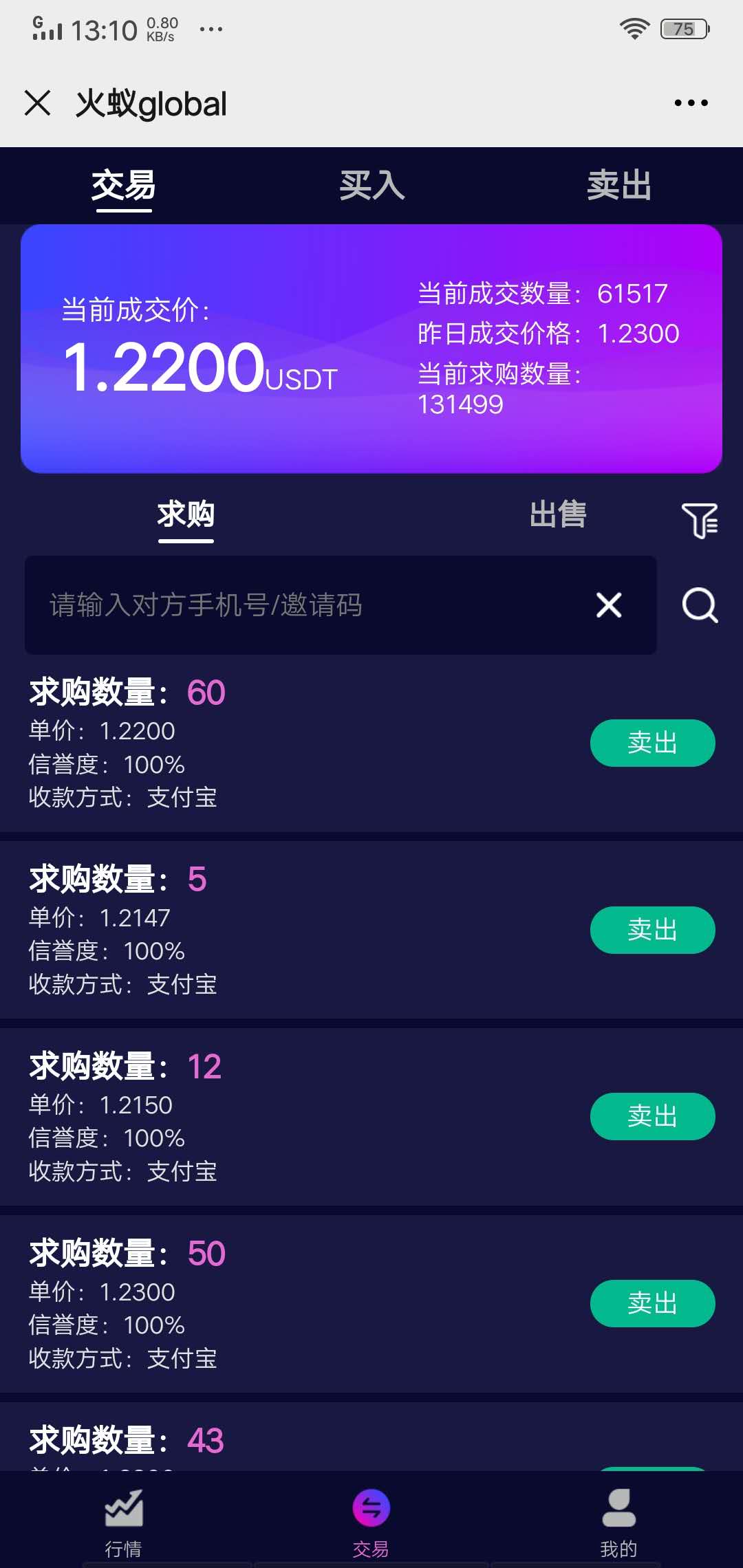This screenshot has width=743, height=1568.
Task: Switch to the 卖出 tab
Action: coord(619,184)
